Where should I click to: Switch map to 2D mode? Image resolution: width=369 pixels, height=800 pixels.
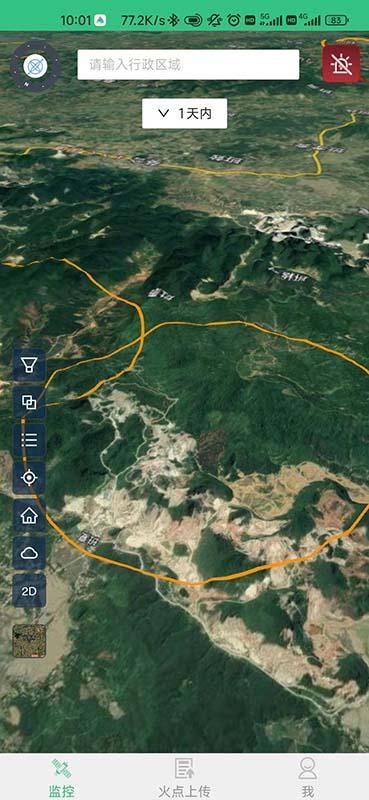[x=29, y=591]
